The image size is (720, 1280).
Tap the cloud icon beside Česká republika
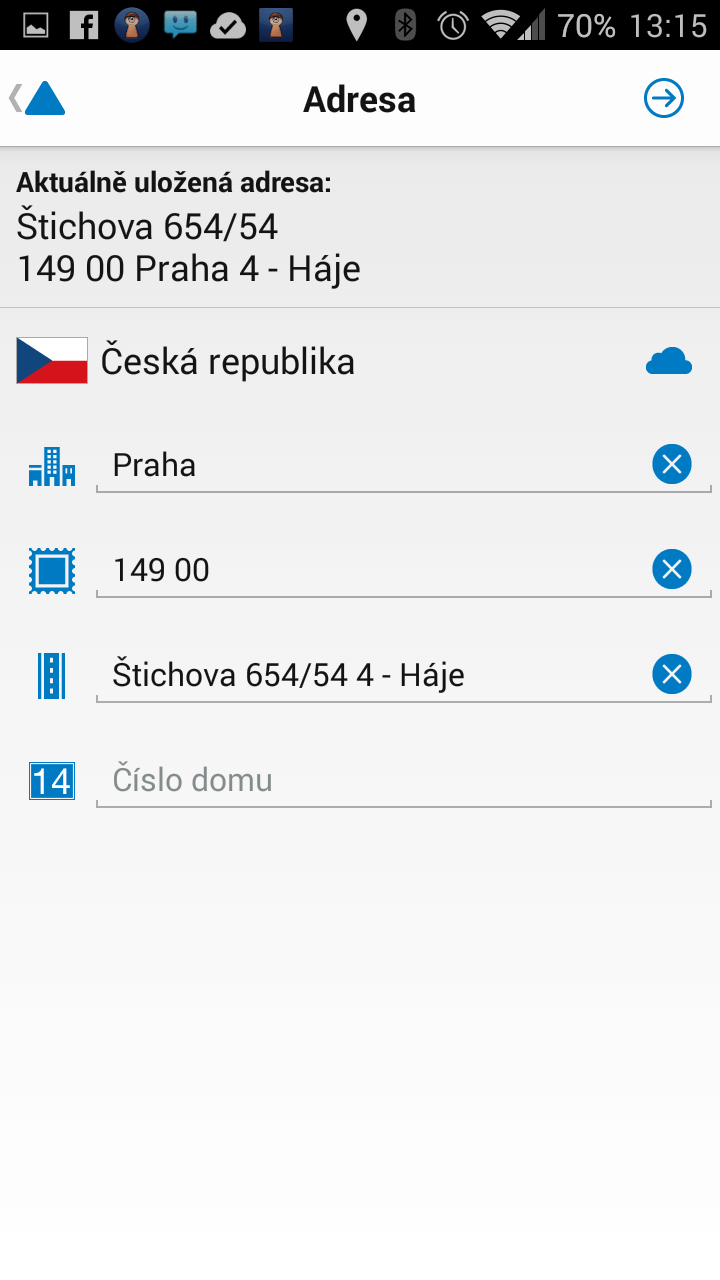669,361
